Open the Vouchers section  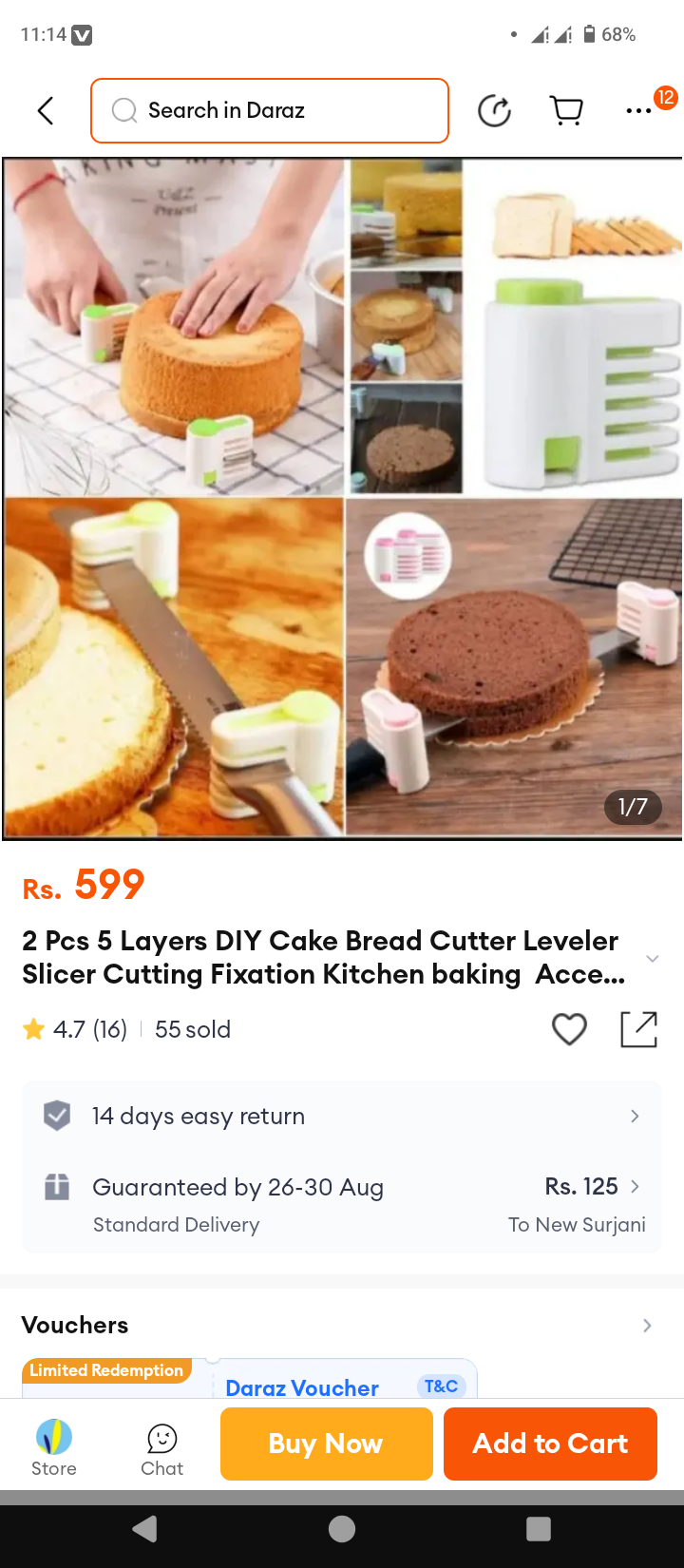342,1325
